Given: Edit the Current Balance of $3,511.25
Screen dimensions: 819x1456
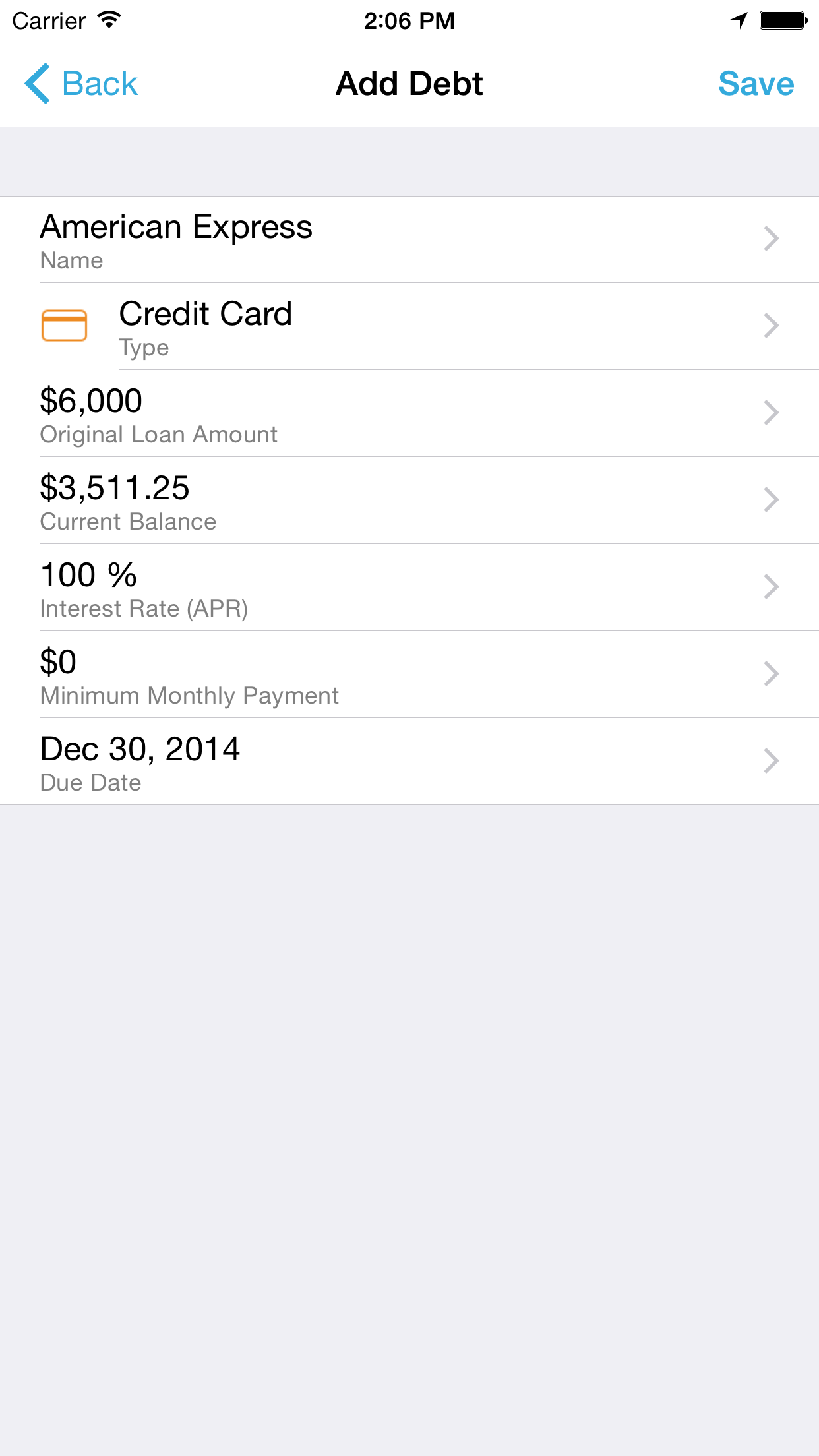Looking at the screenshot, I should (x=409, y=501).
